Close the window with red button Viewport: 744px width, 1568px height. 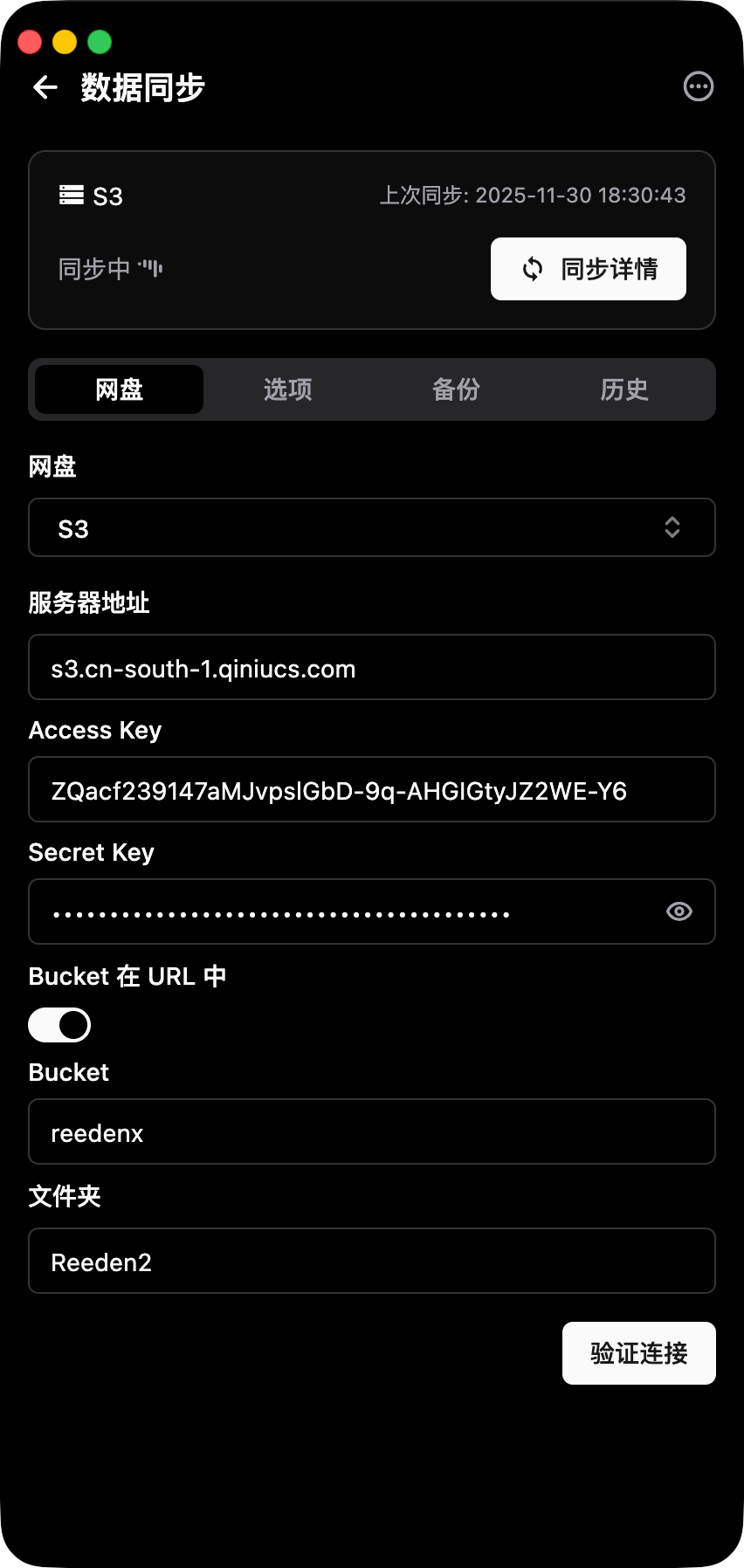(30, 42)
